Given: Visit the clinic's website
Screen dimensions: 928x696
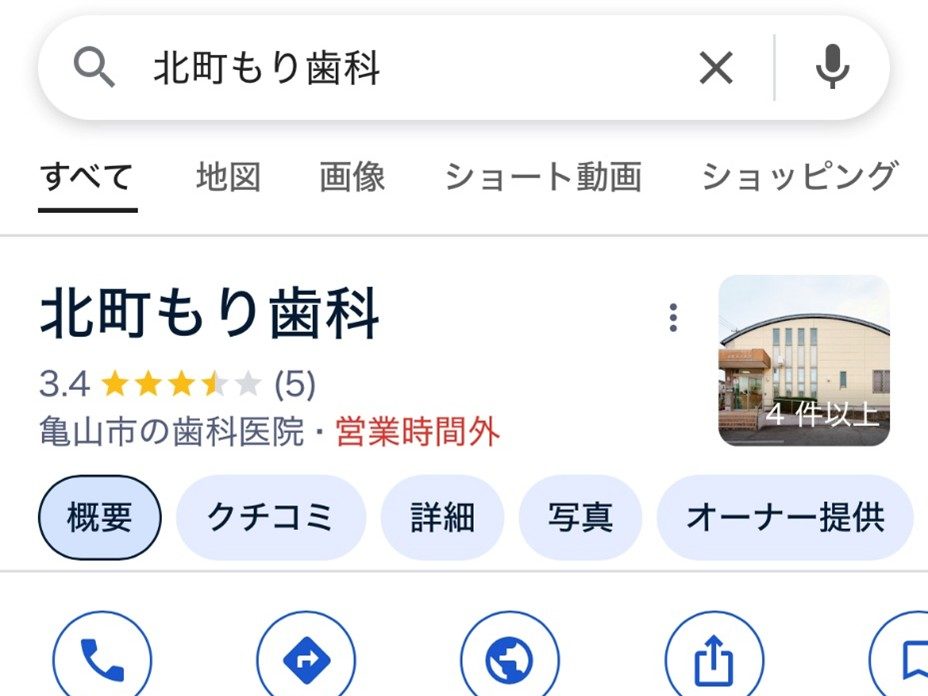Looking at the screenshot, I should pyautogui.click(x=510, y=660).
